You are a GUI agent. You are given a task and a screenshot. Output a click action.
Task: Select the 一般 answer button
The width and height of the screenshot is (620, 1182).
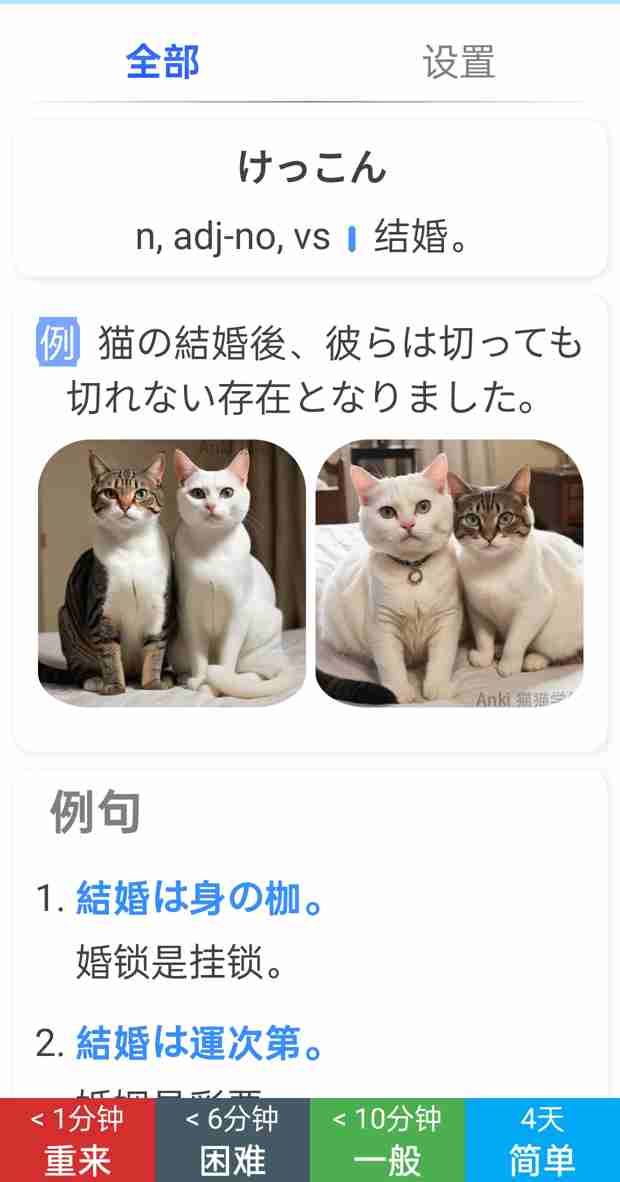387,1141
